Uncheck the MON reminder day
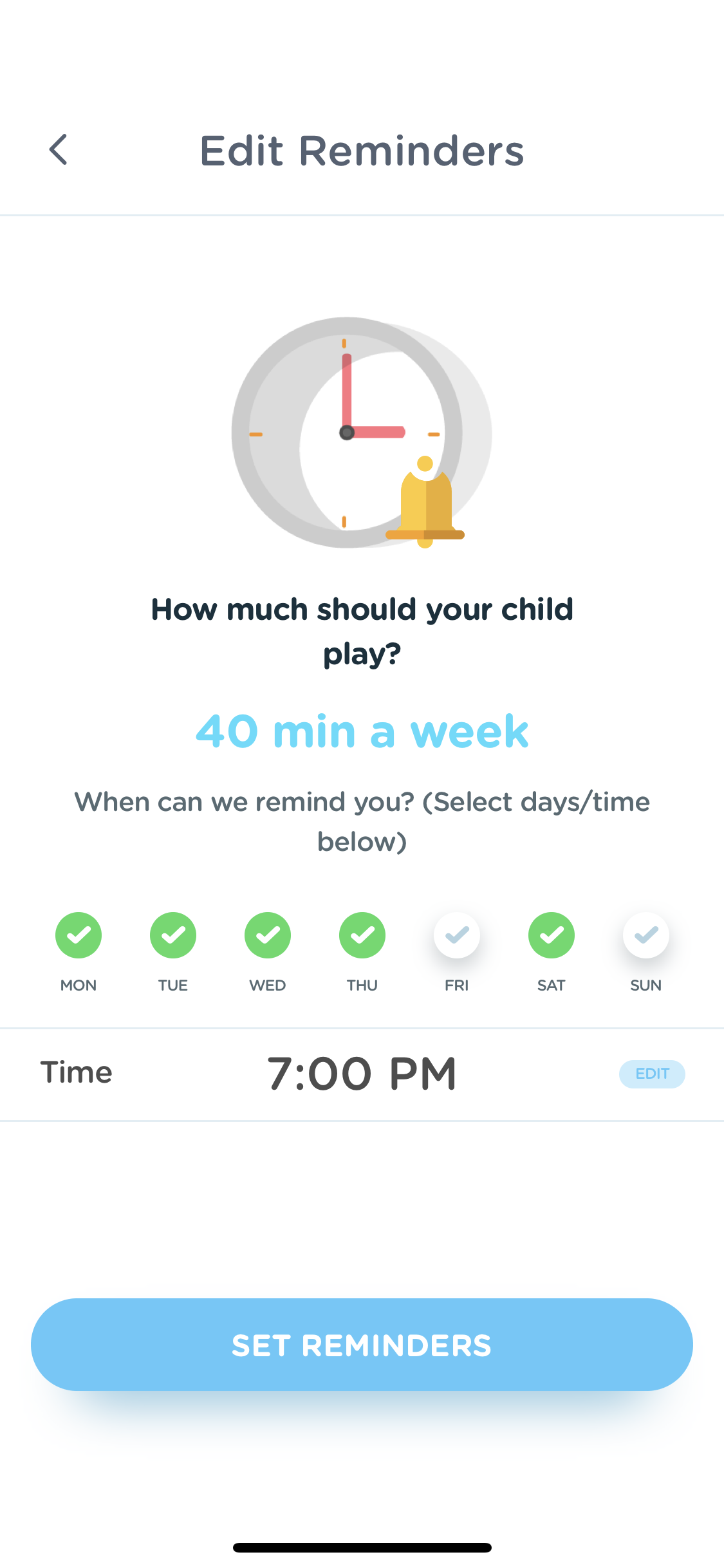This screenshot has width=724, height=1568. (79, 935)
